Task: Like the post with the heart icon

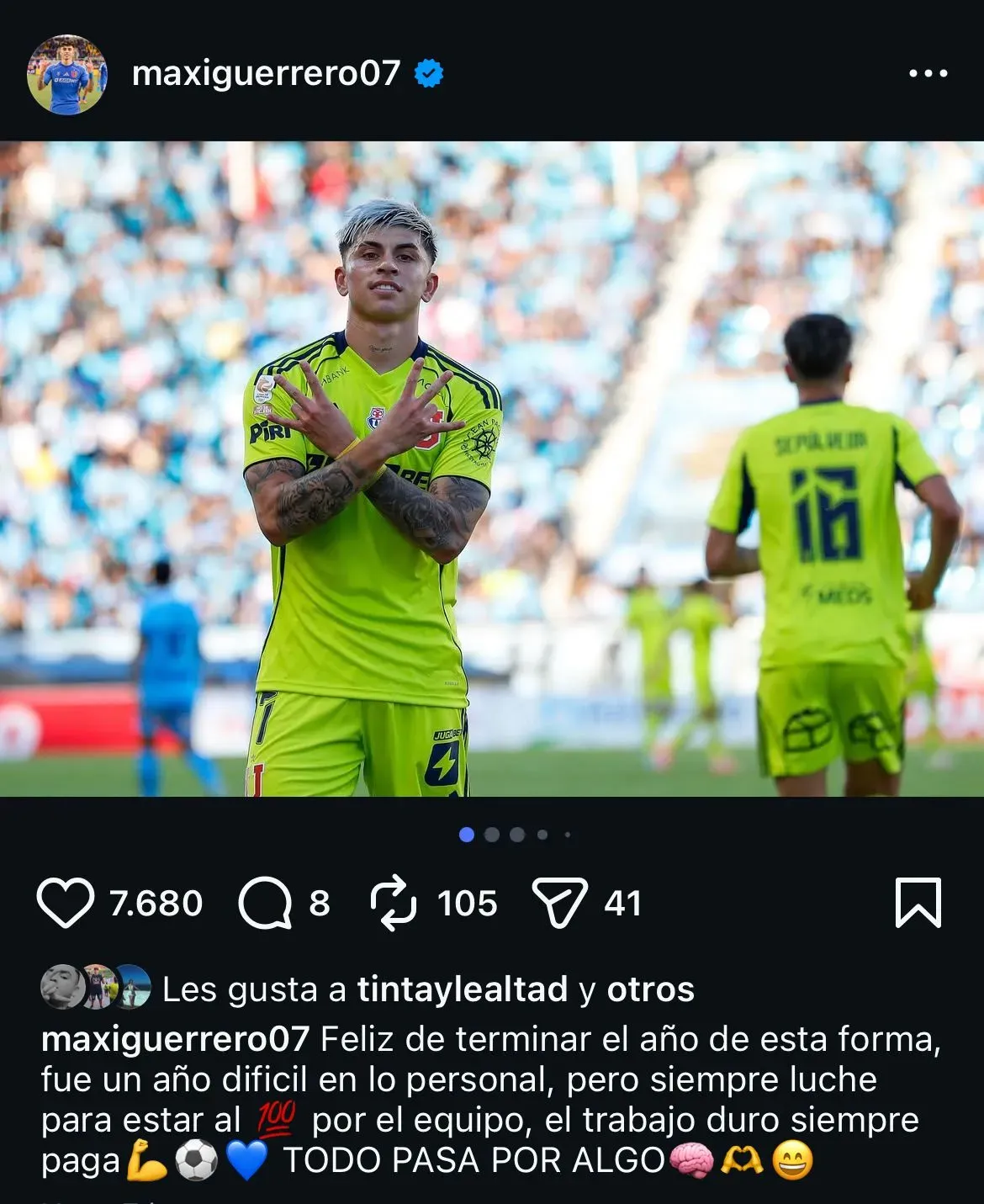Action: point(66,903)
